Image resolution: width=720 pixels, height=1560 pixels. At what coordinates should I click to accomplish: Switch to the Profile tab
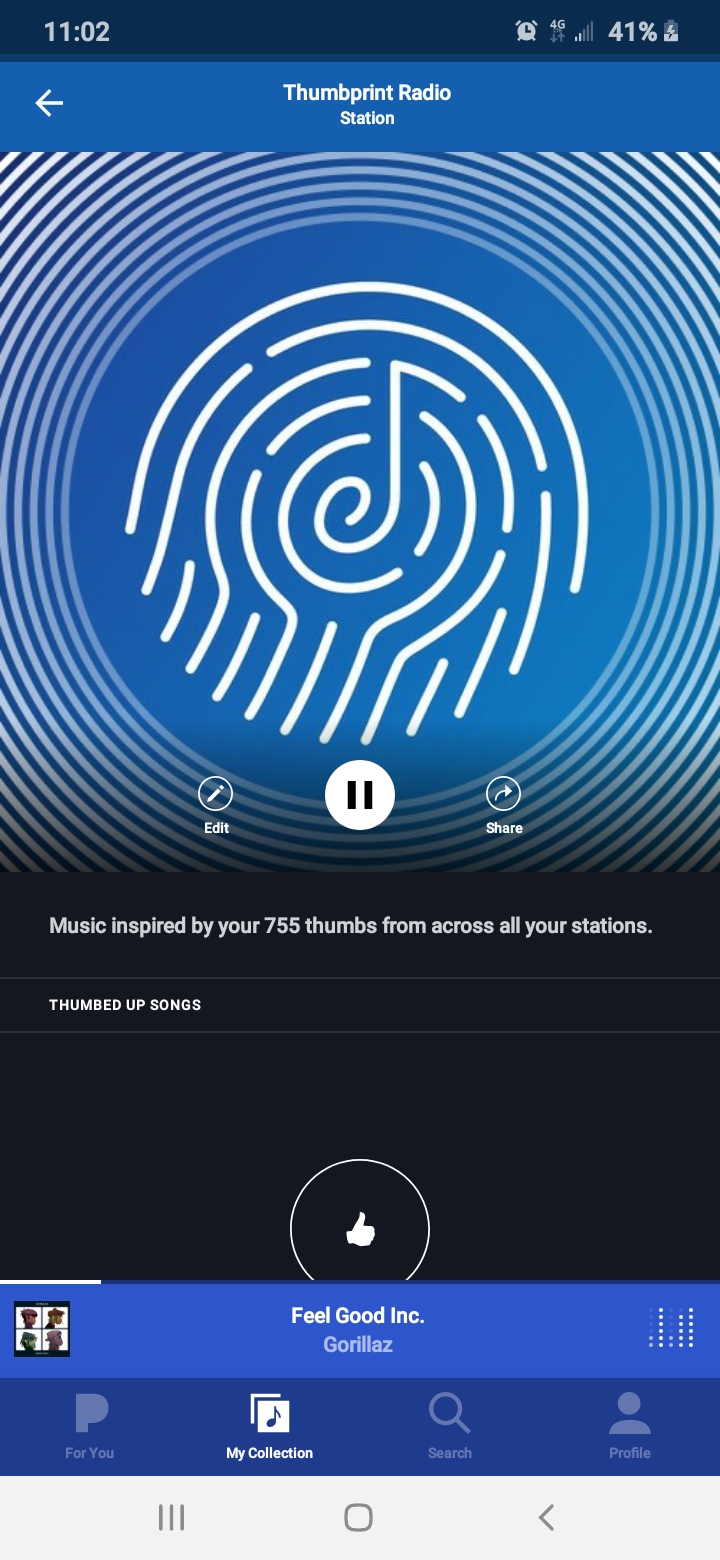pos(630,1427)
